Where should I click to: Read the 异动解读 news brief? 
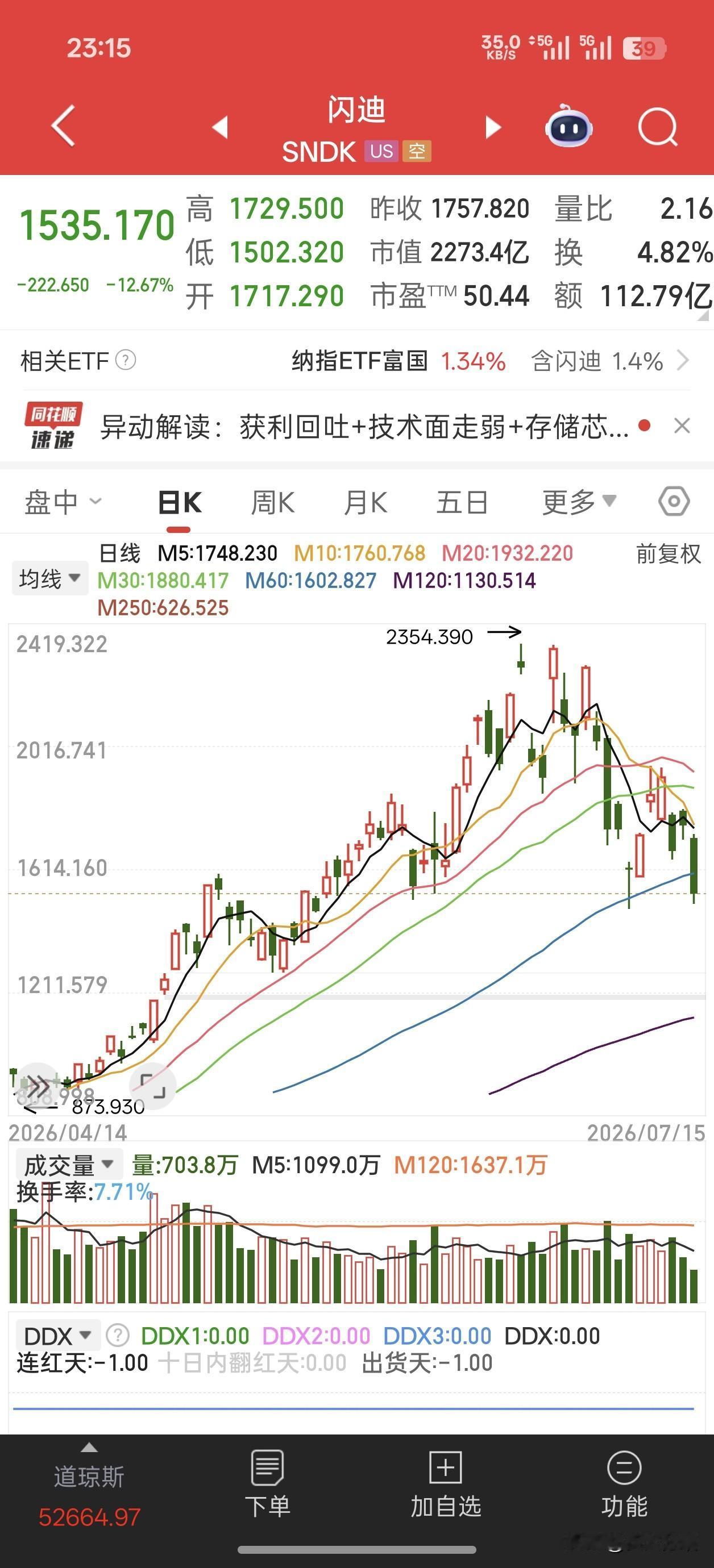[x=364, y=426]
